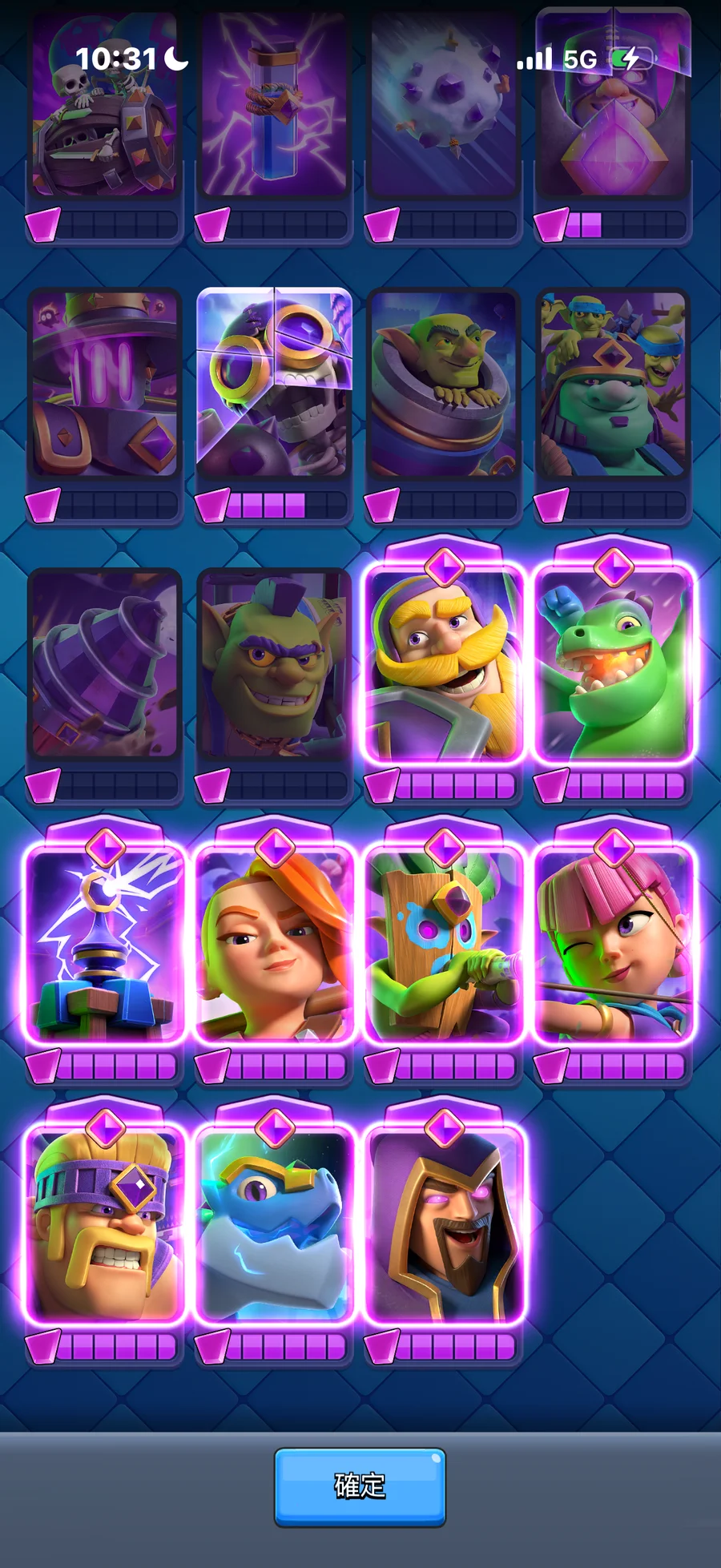Viewport: 721px width, 1568px height.
Task: Open the Furnace building card
Action: click(105, 383)
